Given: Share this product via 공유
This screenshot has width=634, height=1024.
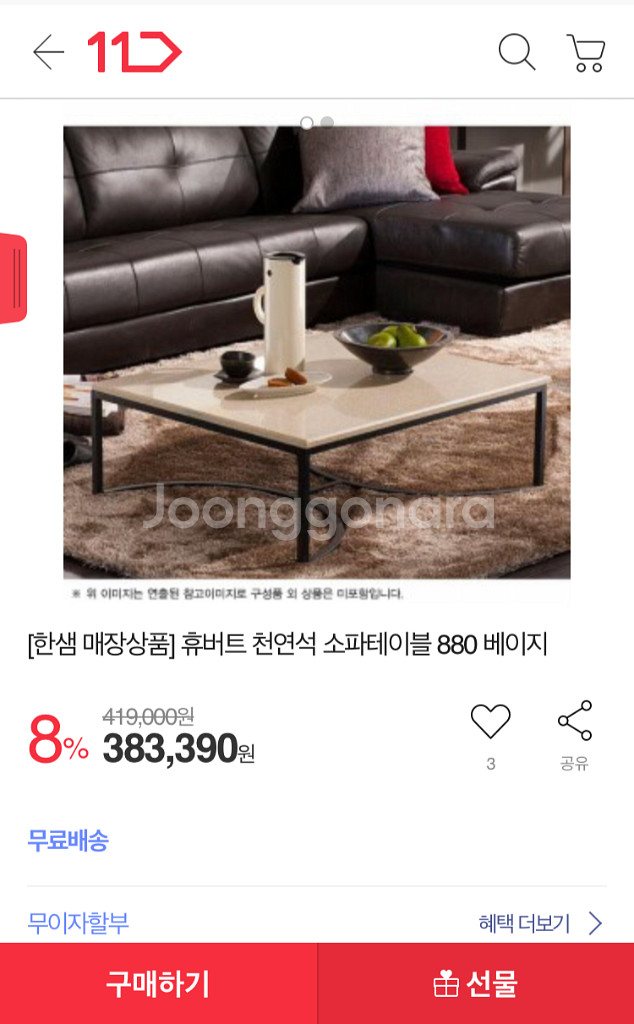Looking at the screenshot, I should [574, 722].
